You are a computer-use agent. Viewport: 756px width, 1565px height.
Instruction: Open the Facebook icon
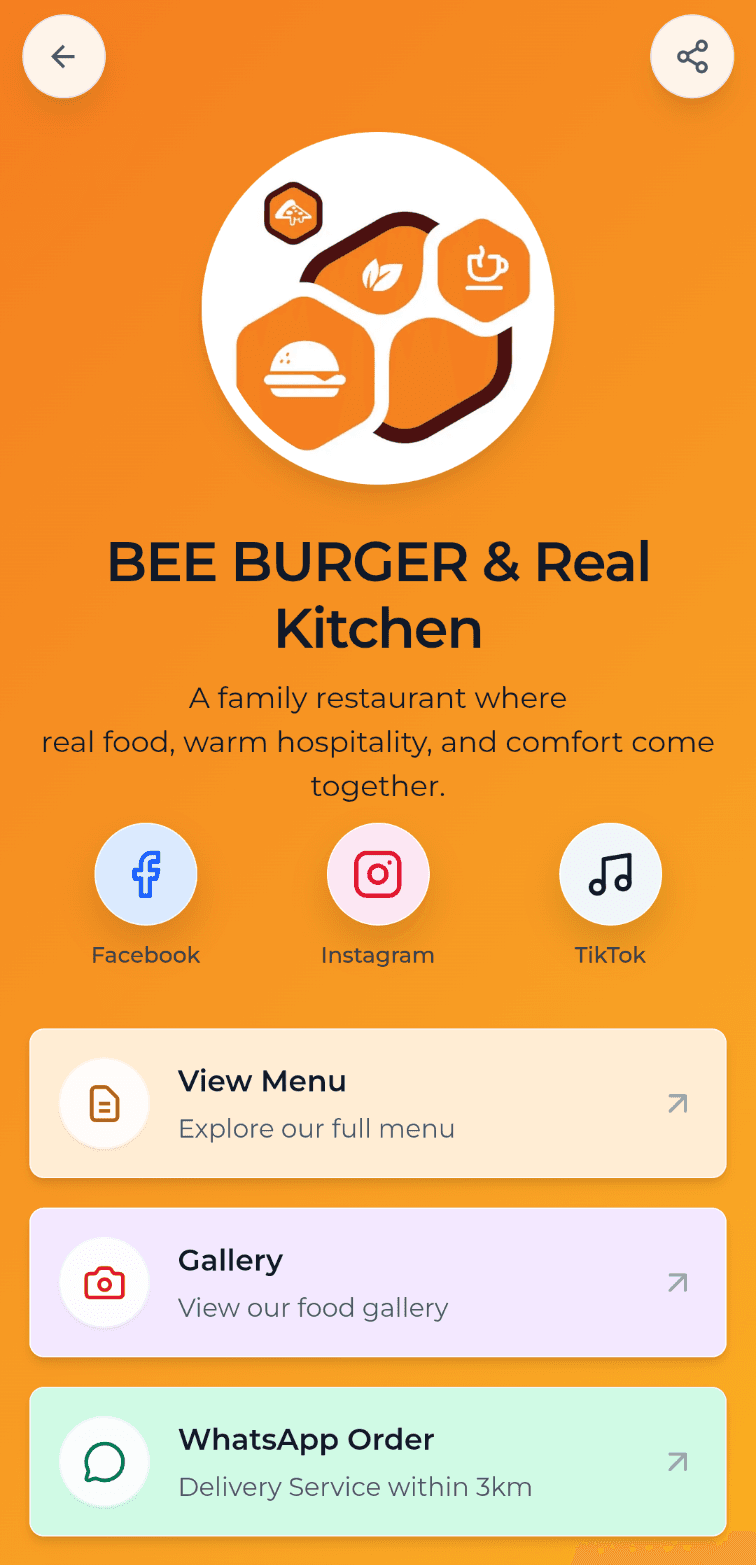tap(146, 873)
